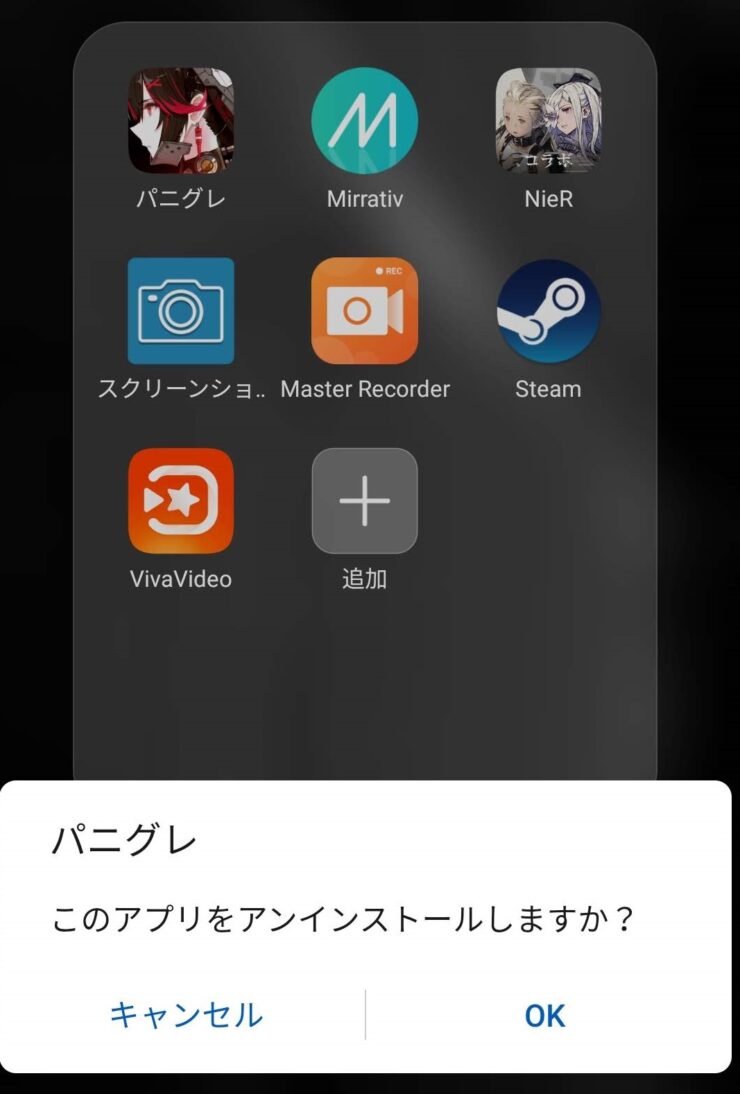
Task: Confirm uninstall by tapping OK
Action: 545,1016
